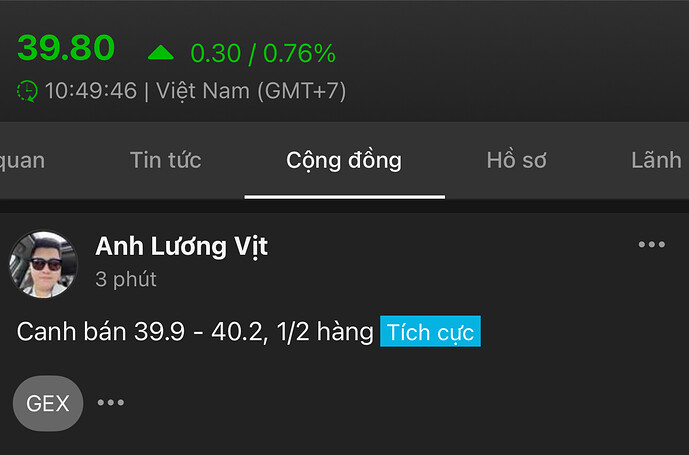Screen dimensions: 689x455
Task: Select the Cộng đồng tab
Action: tap(344, 160)
